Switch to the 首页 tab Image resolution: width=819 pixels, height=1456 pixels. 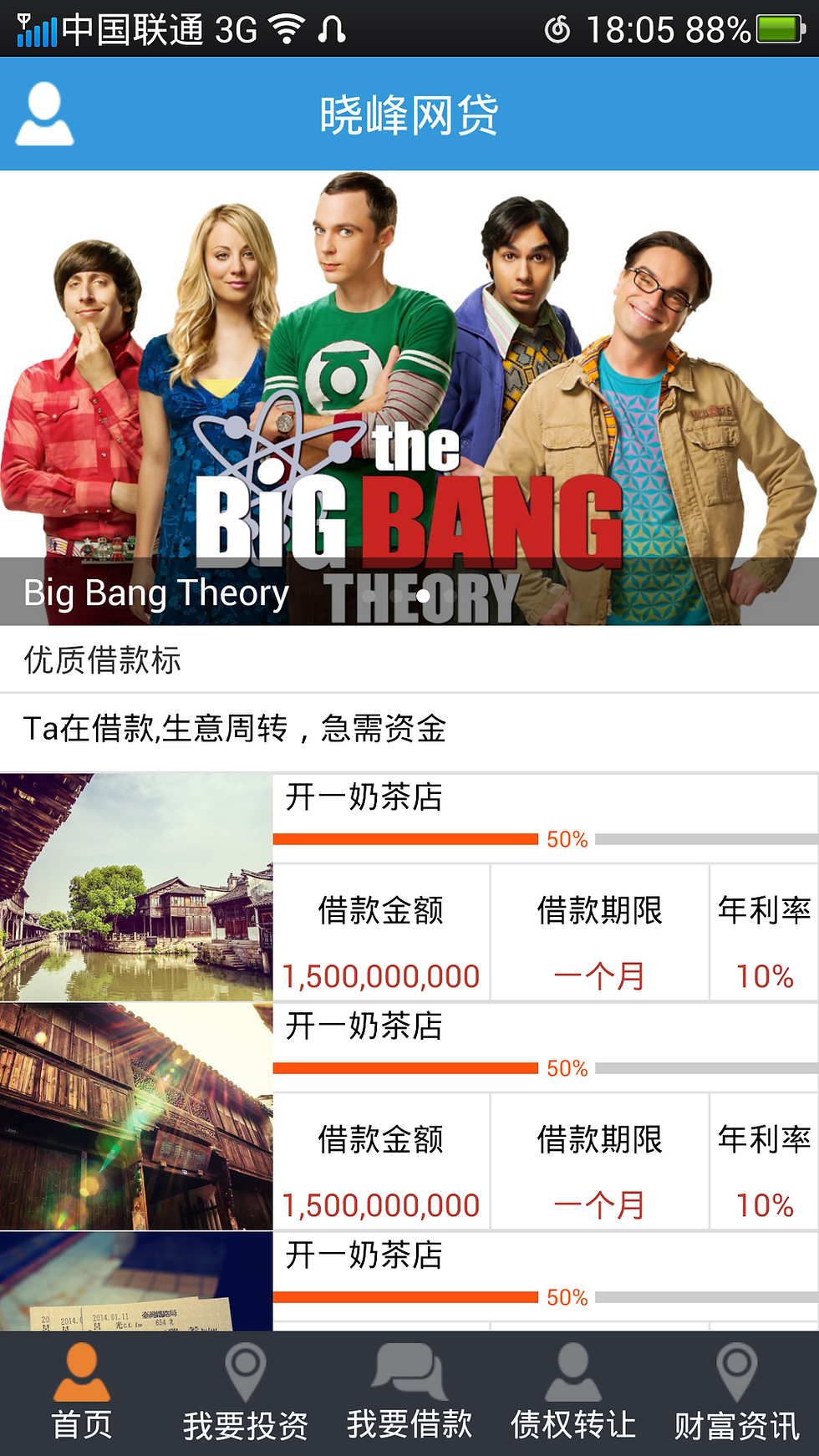(x=82, y=1392)
